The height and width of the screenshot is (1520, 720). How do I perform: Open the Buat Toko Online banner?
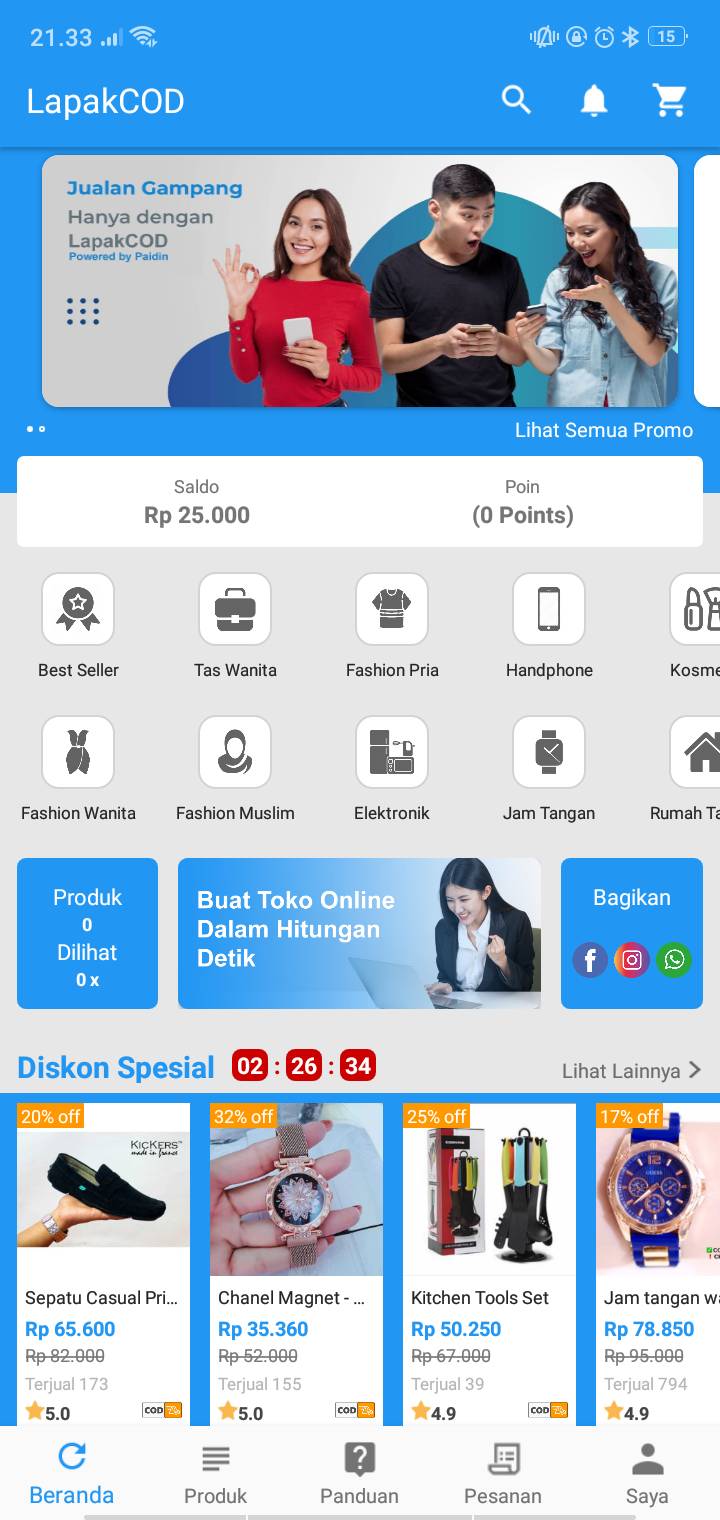359,933
